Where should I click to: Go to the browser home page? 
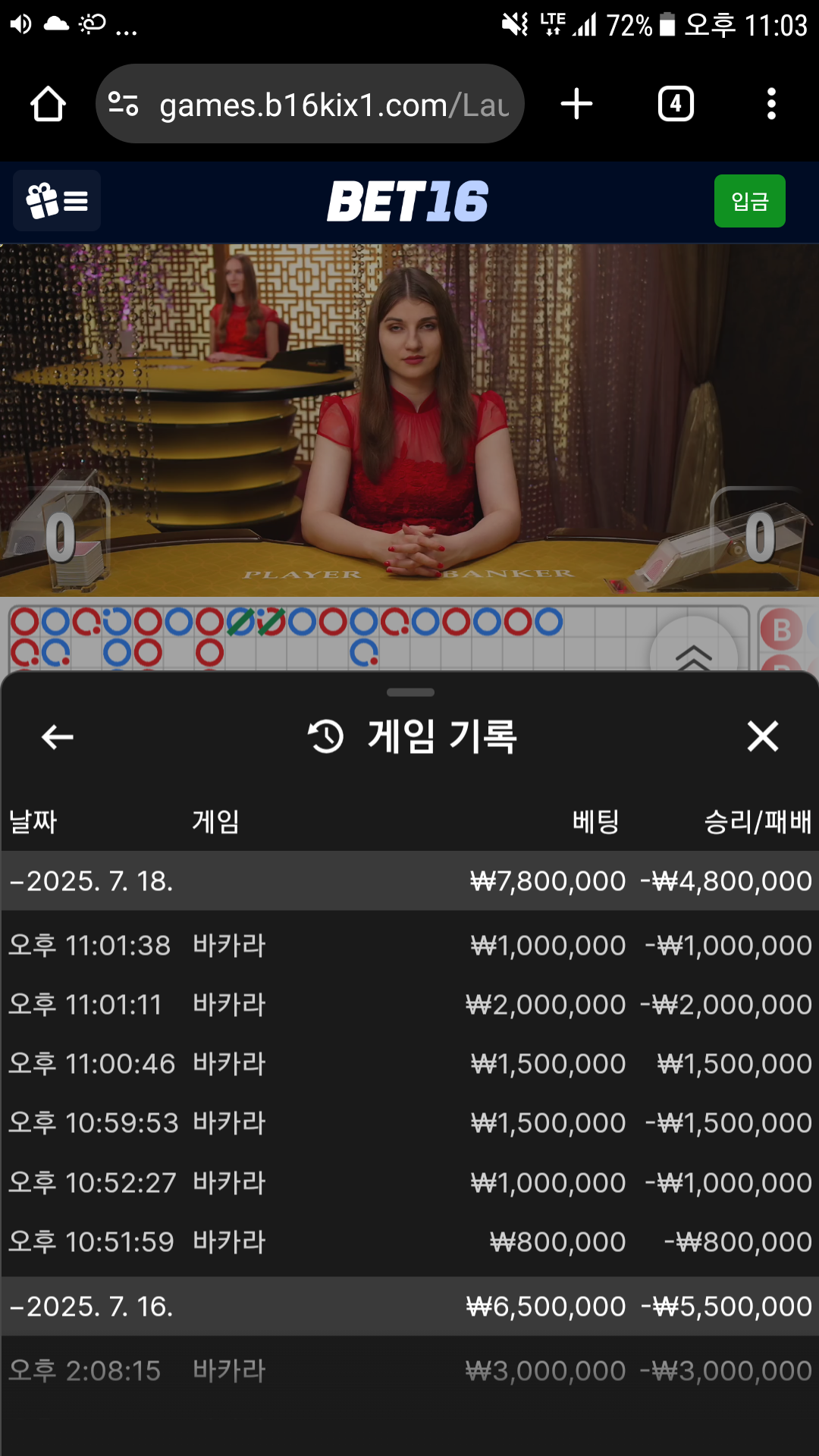click(x=48, y=104)
